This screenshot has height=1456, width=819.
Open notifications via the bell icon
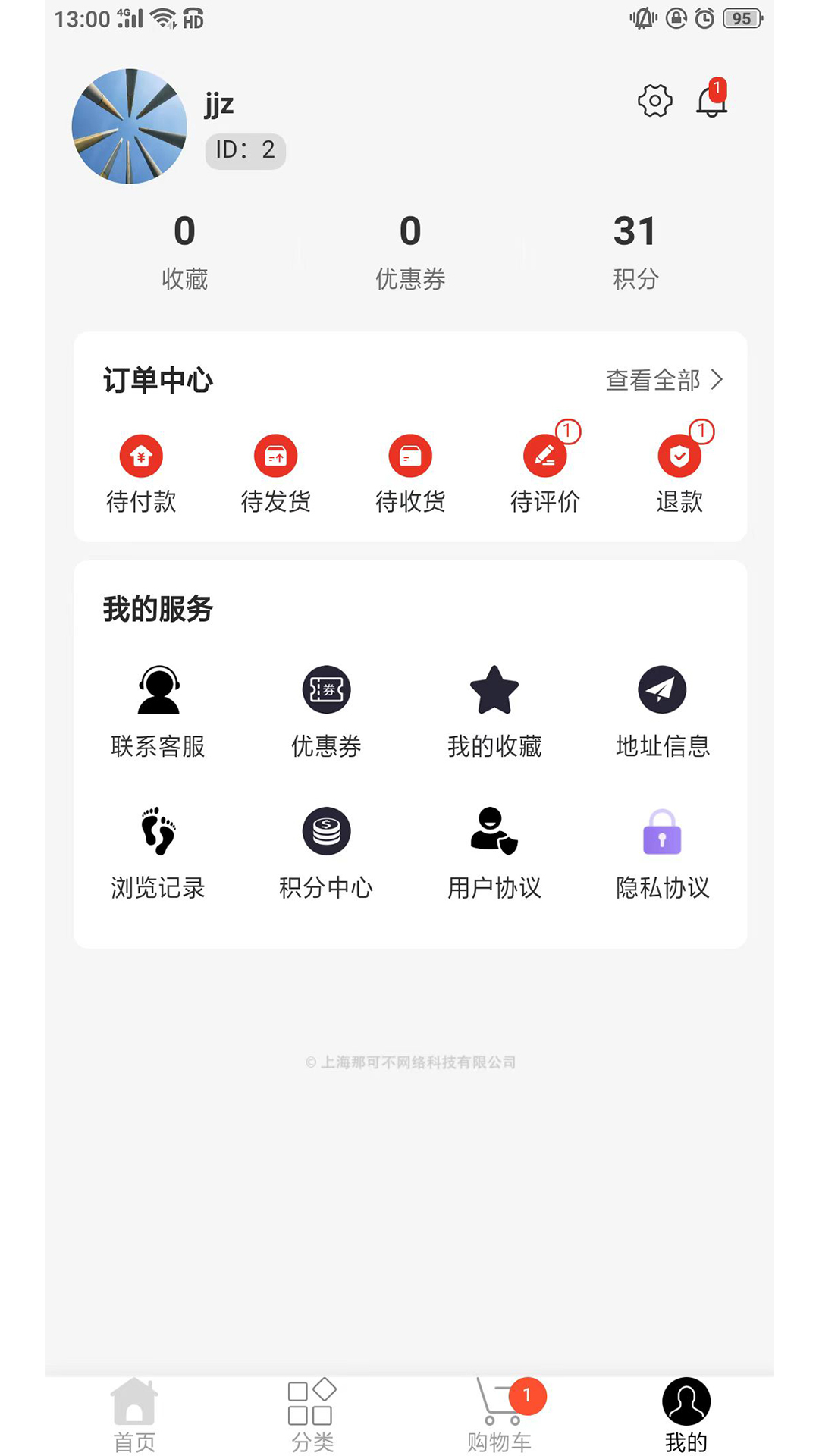click(711, 102)
